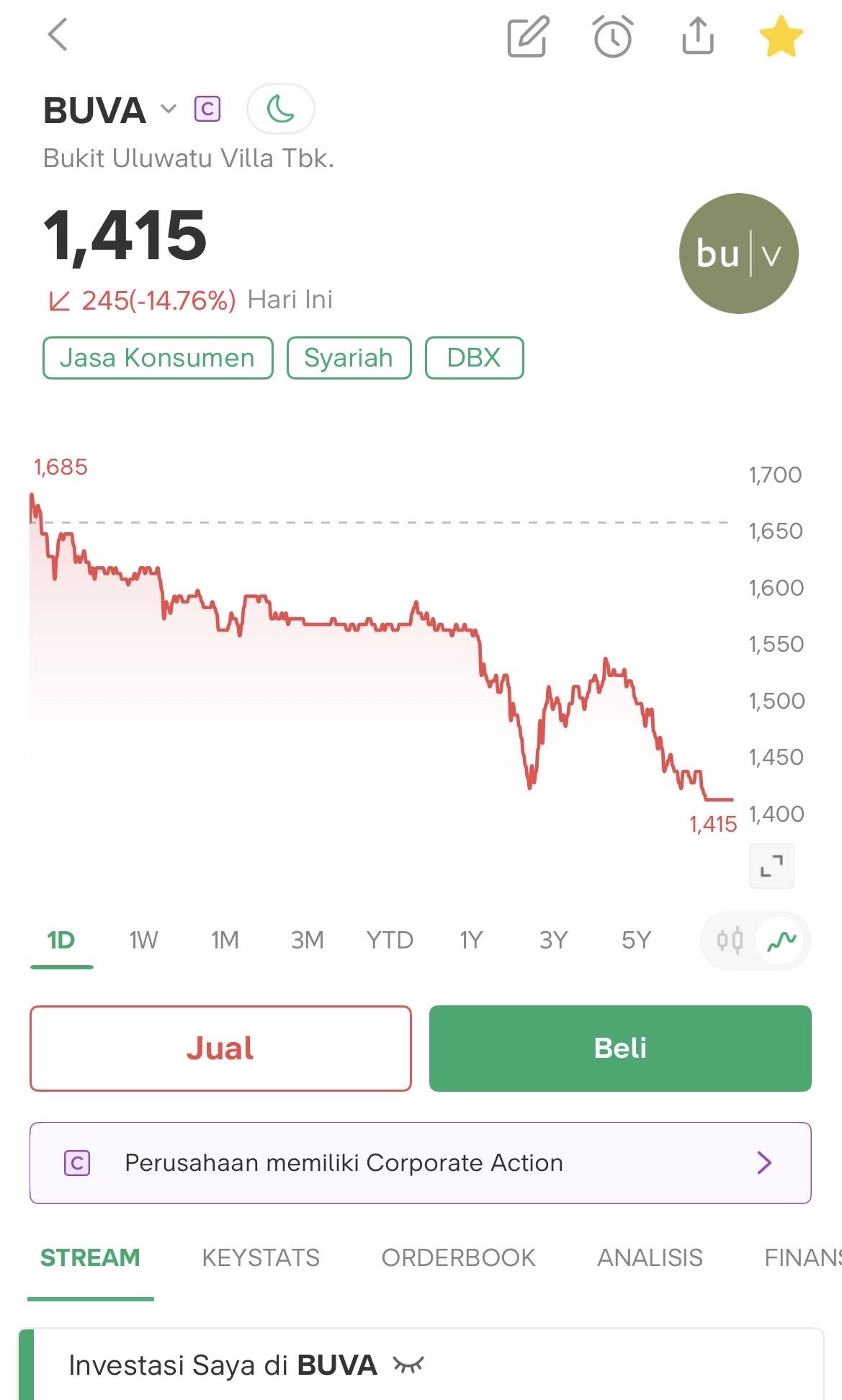Open the Corporate Action banner
The width and height of the screenshot is (842, 1400).
[x=421, y=1163]
